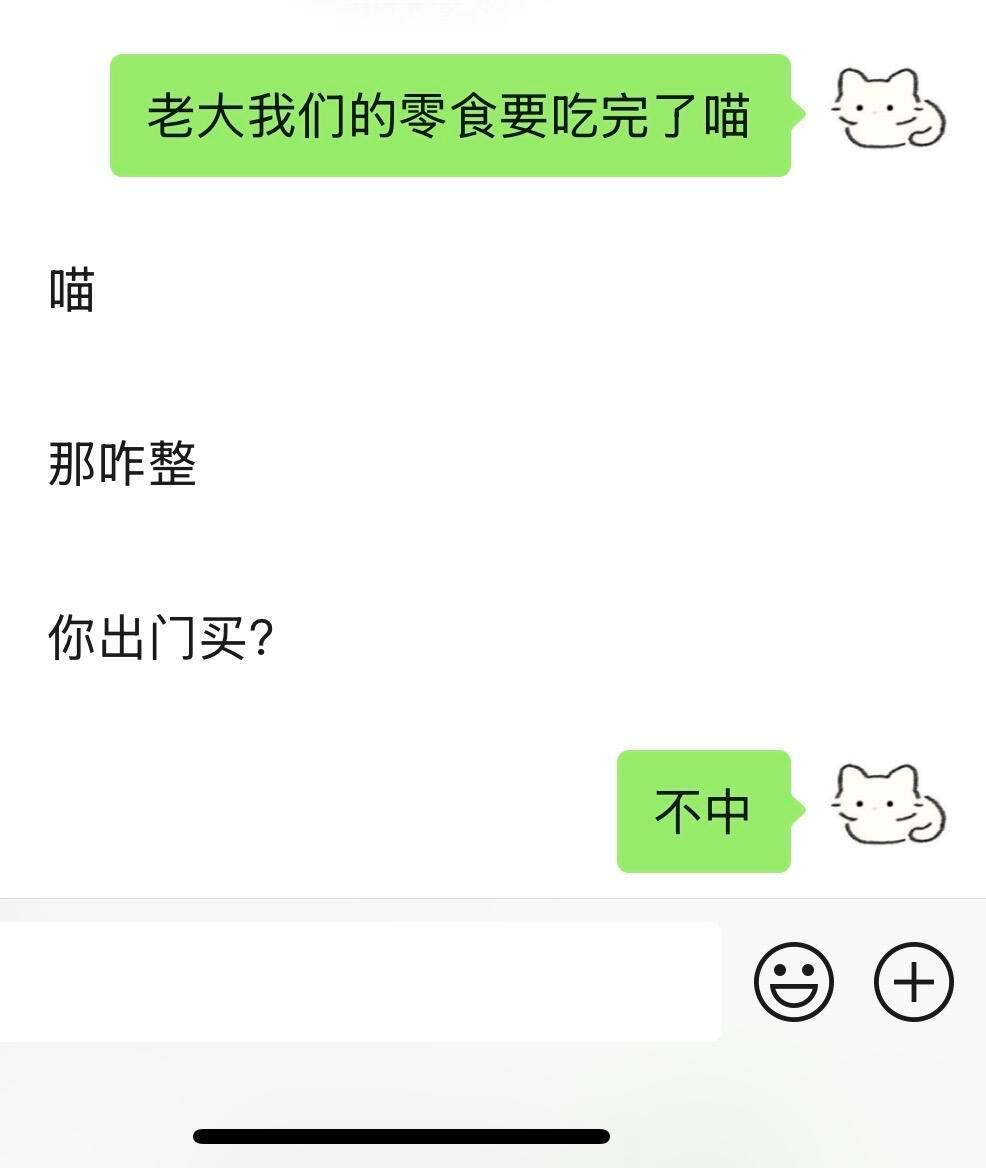Select the top green outgoing message bubble

(450, 113)
